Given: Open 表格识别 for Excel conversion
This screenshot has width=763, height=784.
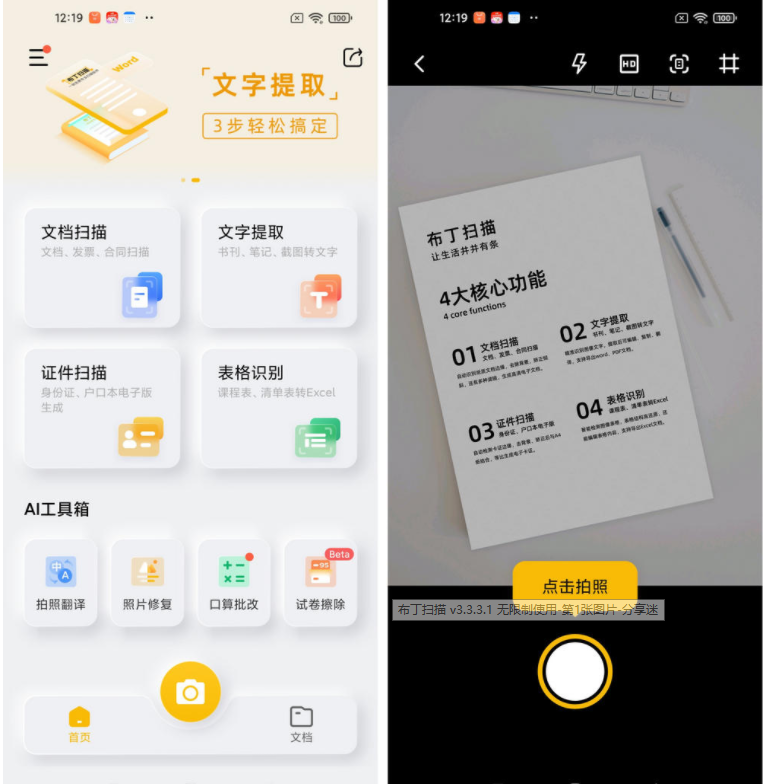Looking at the screenshot, I should point(279,407).
